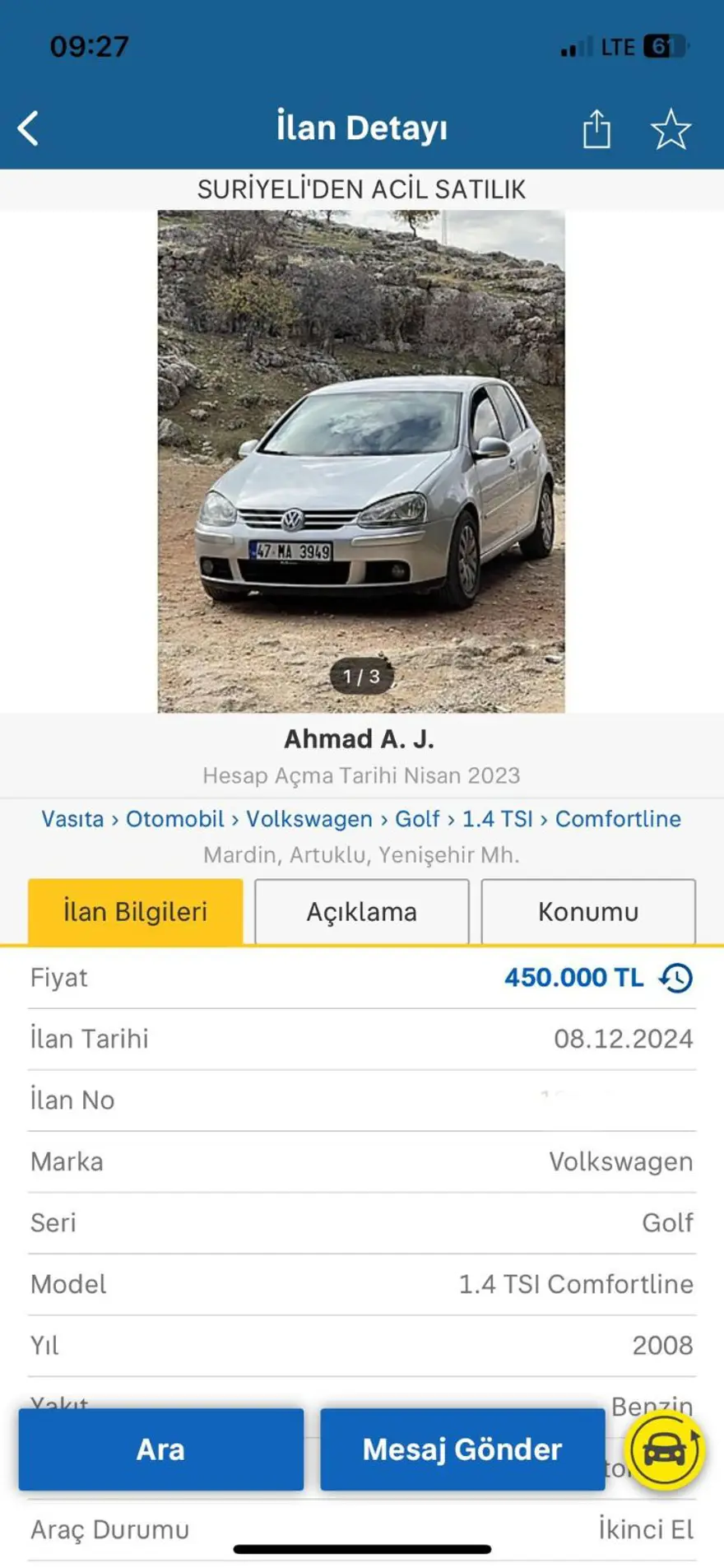
Task: Select the İlan Bilgileri tab
Action: tap(135, 911)
